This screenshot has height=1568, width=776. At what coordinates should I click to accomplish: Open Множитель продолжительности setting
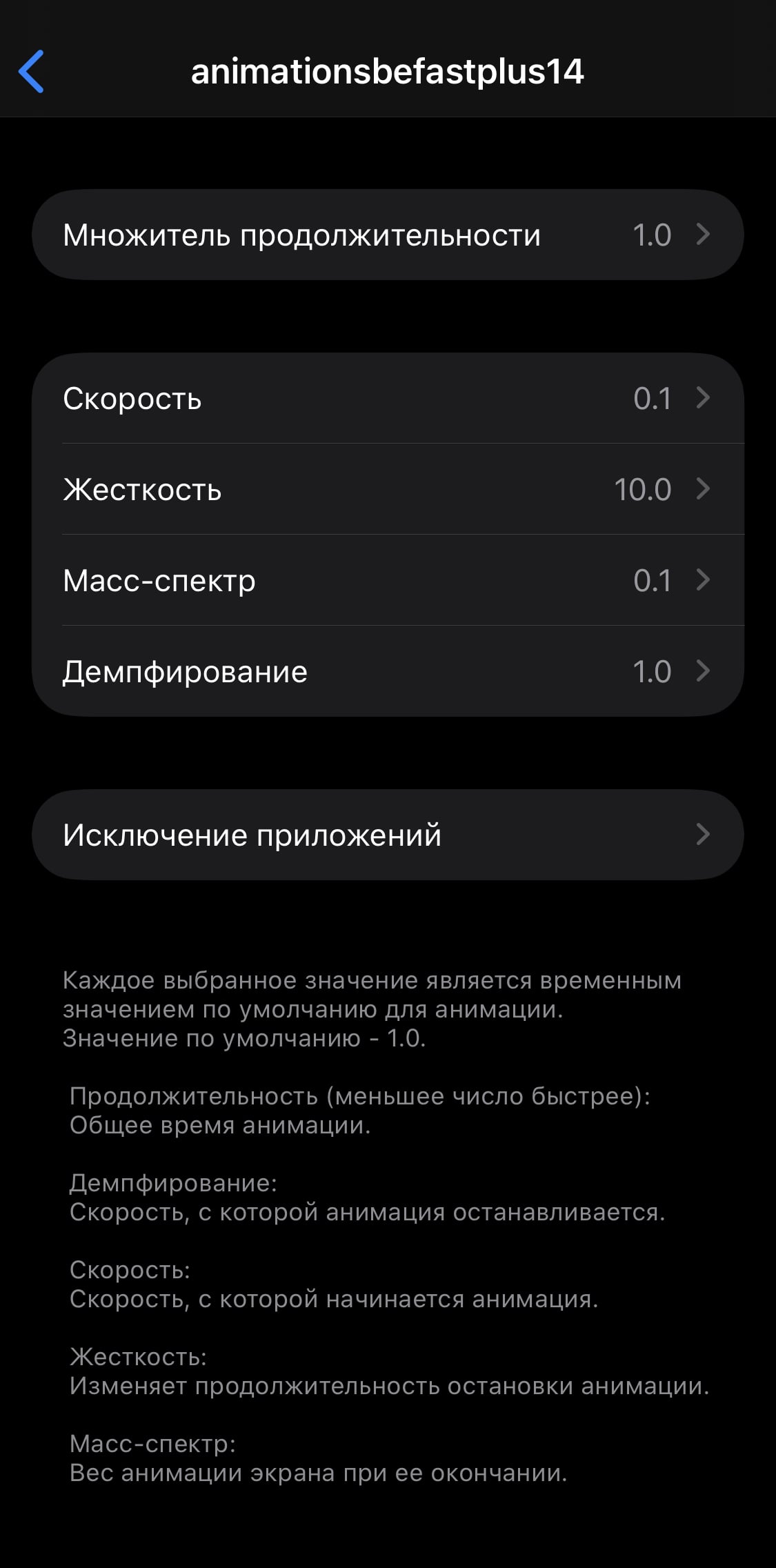(x=388, y=235)
